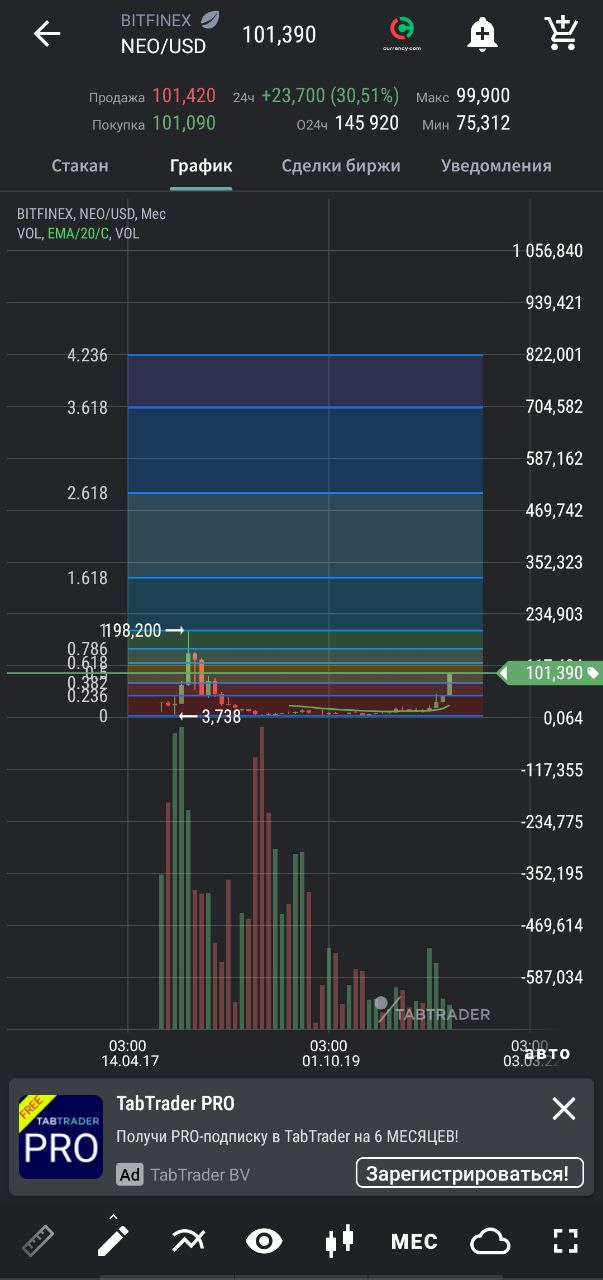Screen dimensions: 603x1280
Task: Switch to the Стакан tab
Action: (x=80, y=166)
